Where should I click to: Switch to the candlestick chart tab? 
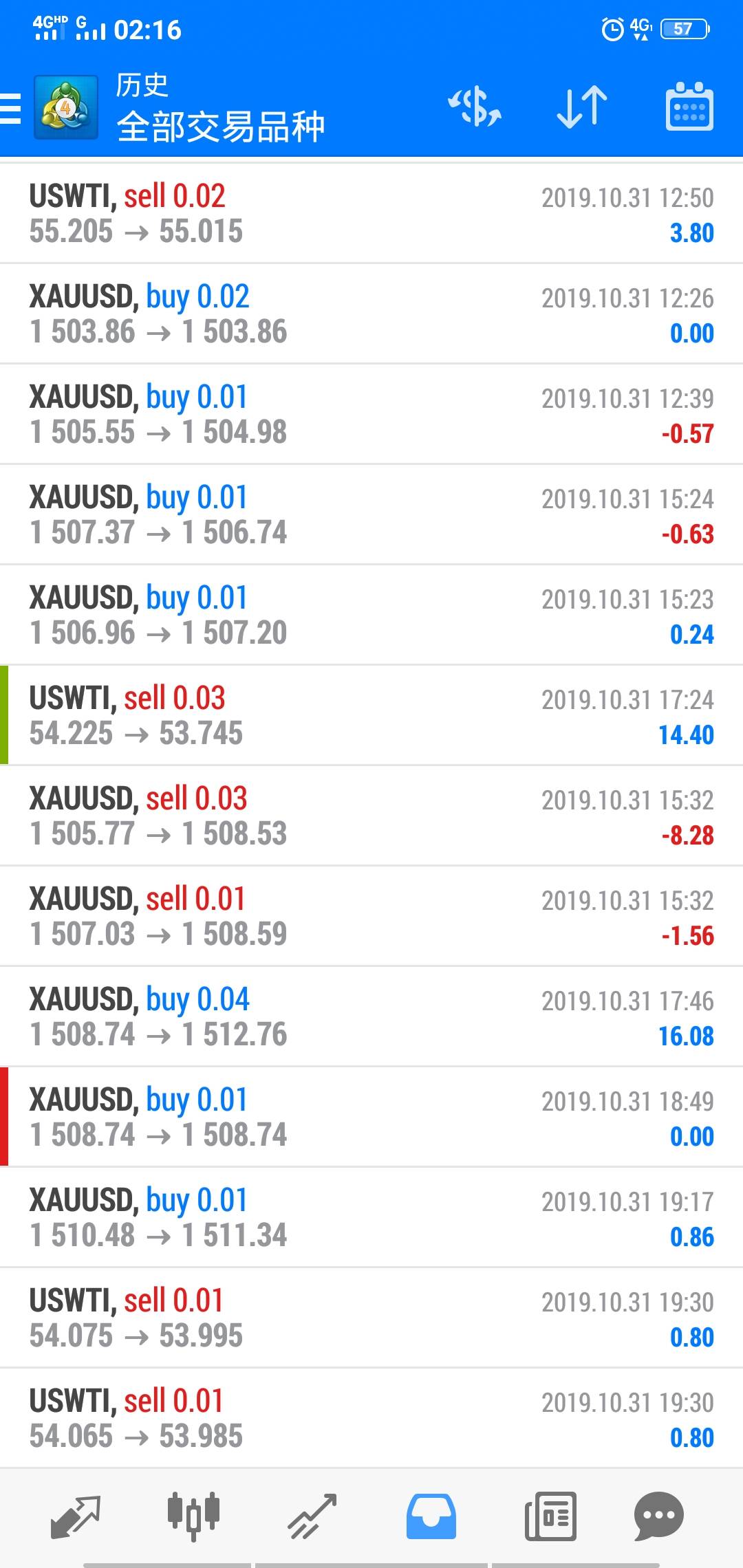[193, 1516]
